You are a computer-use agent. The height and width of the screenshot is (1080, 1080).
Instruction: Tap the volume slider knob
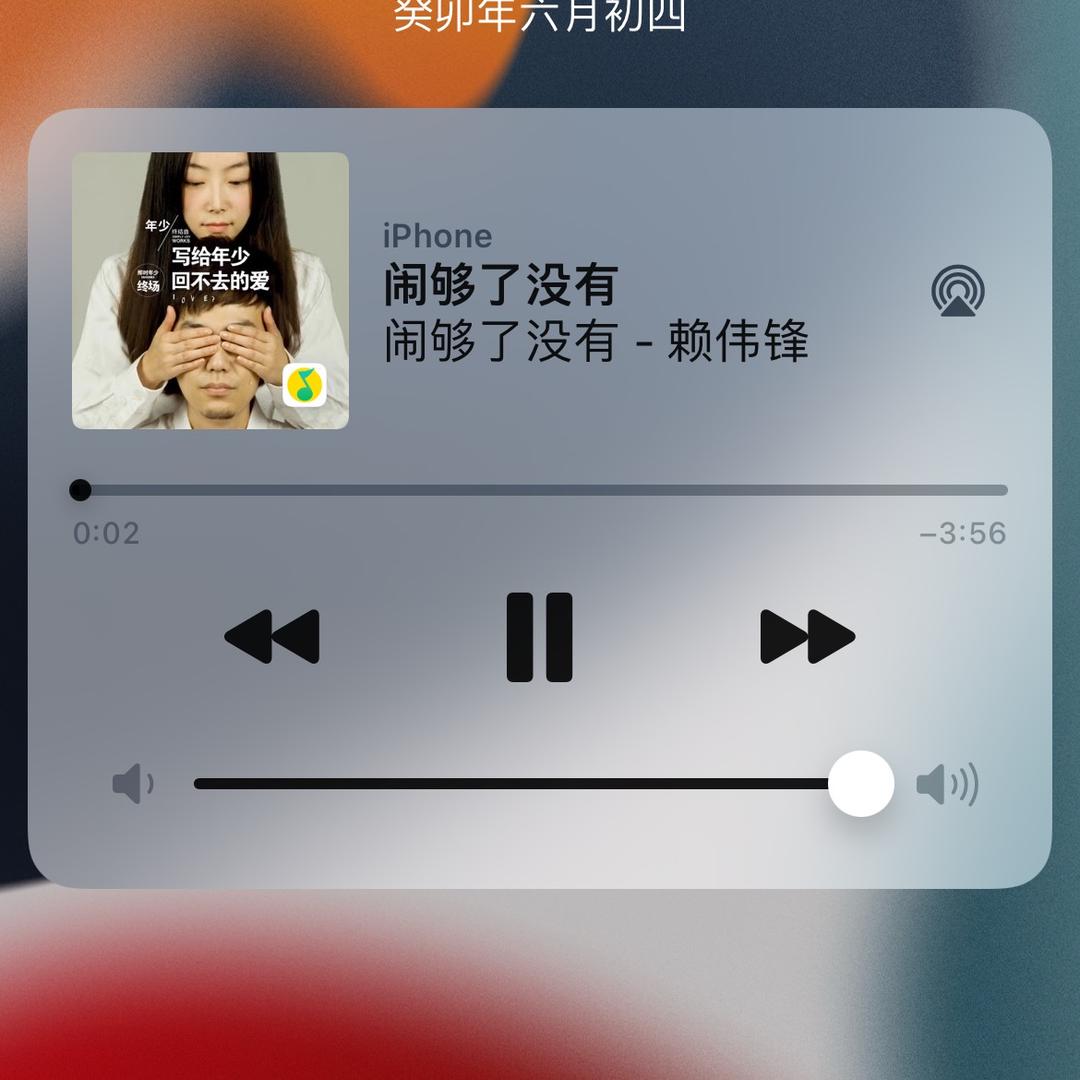861,784
